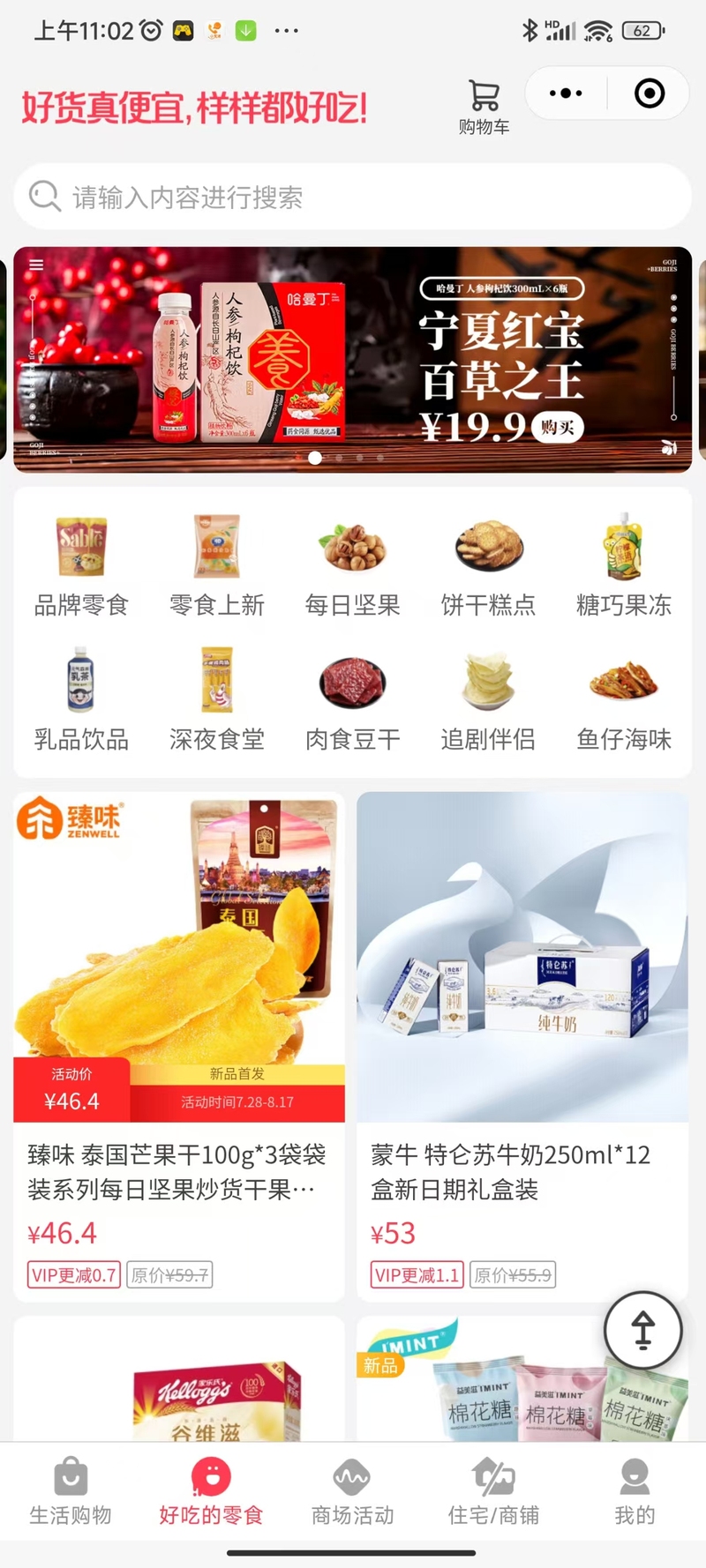Tap the back-to-top arrow button
The width and height of the screenshot is (706, 1568).
642,1331
